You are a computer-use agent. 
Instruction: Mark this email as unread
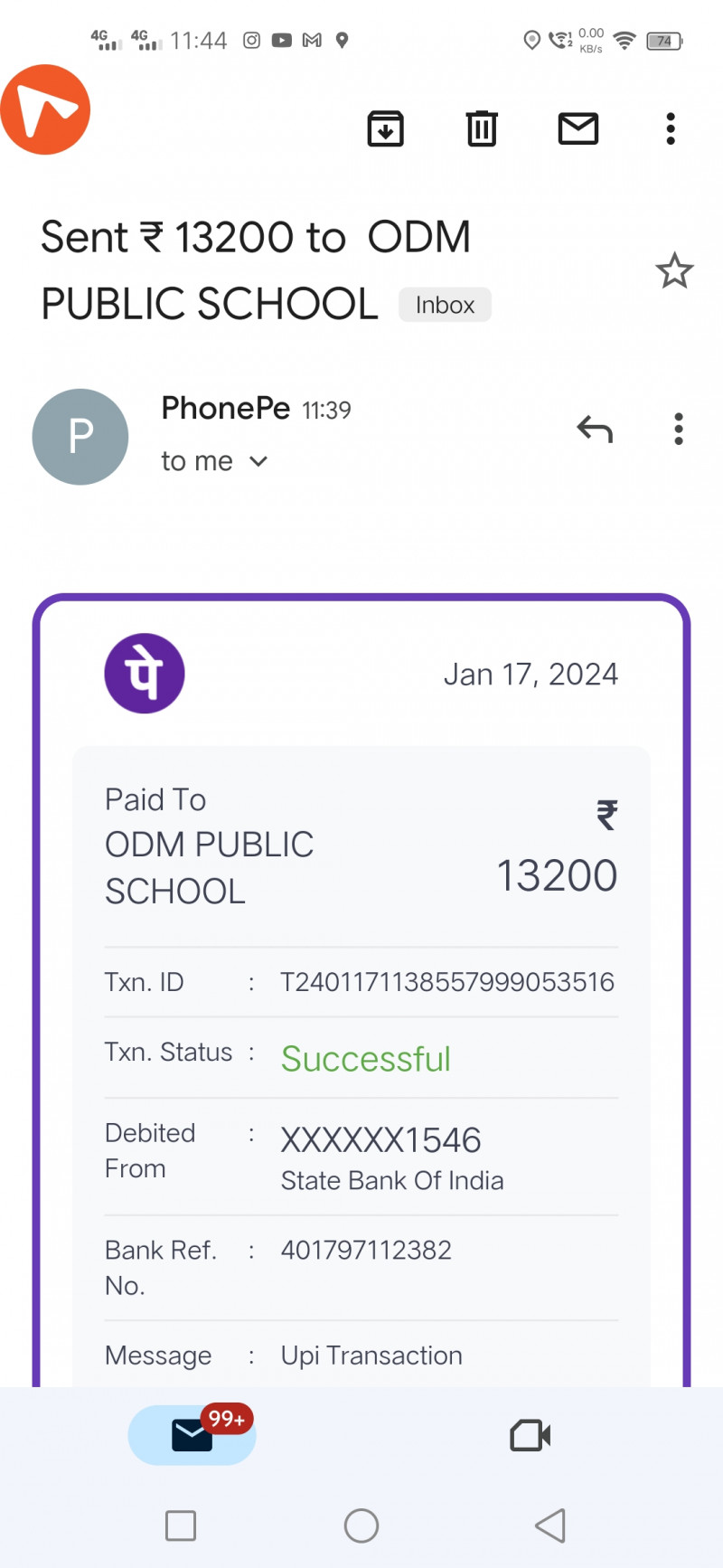click(578, 128)
